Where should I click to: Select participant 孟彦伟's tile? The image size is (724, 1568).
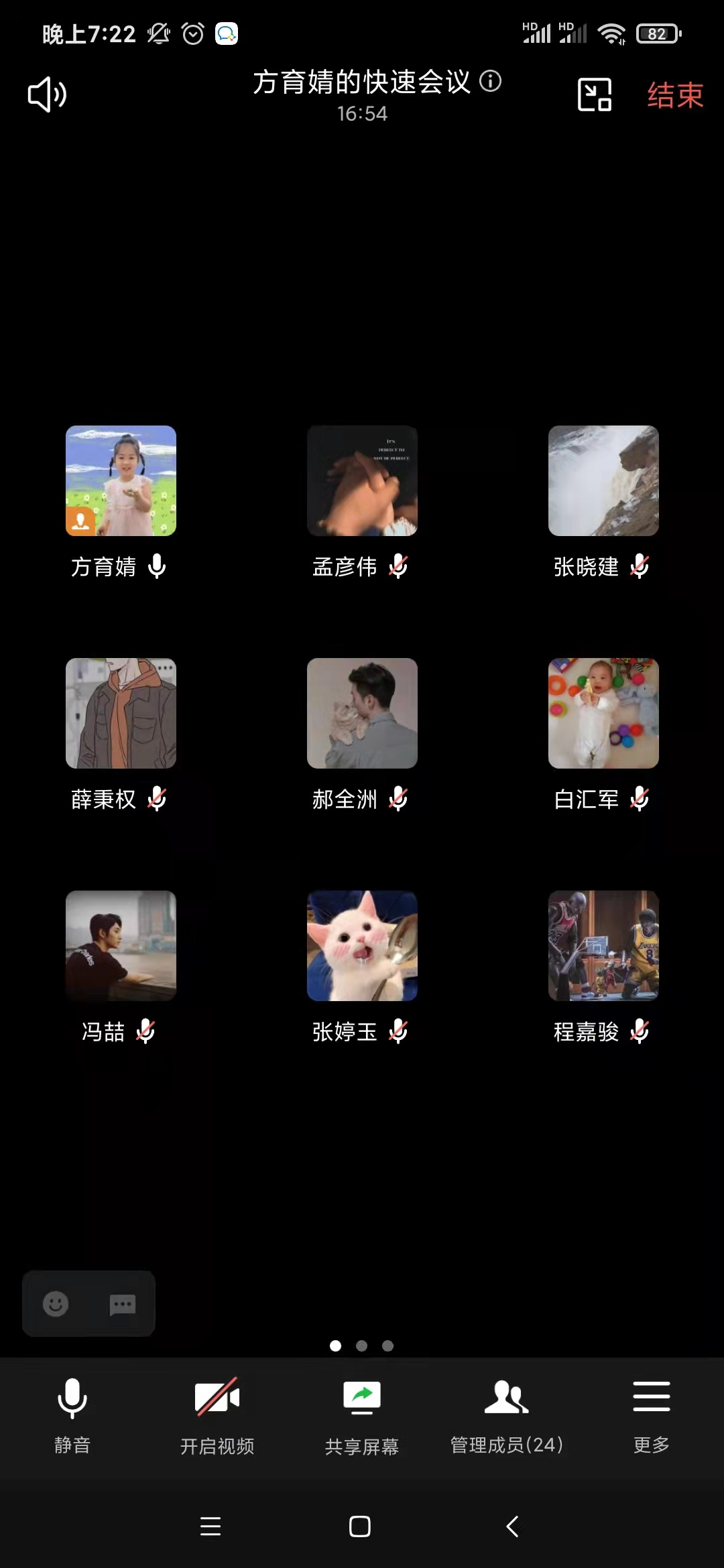click(362, 480)
